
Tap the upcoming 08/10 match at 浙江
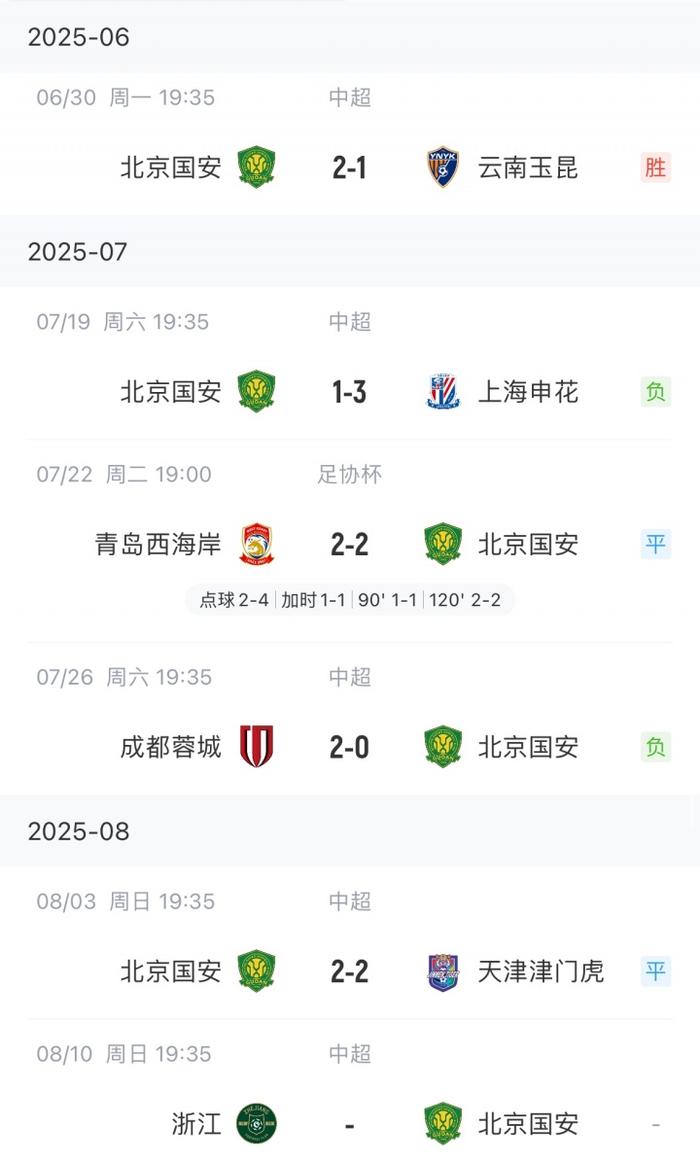349,1123
